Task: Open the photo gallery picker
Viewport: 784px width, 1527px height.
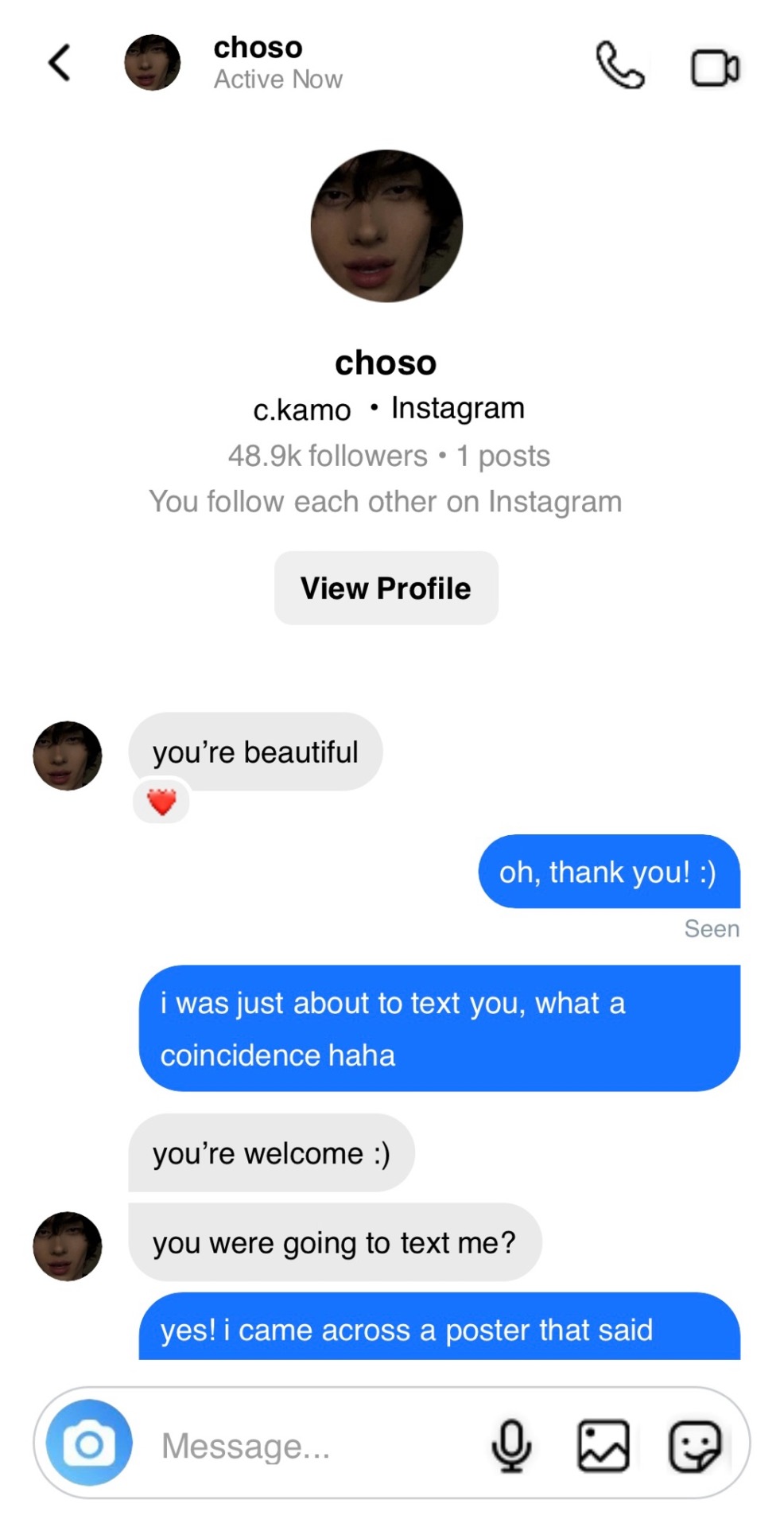Action: (603, 1445)
